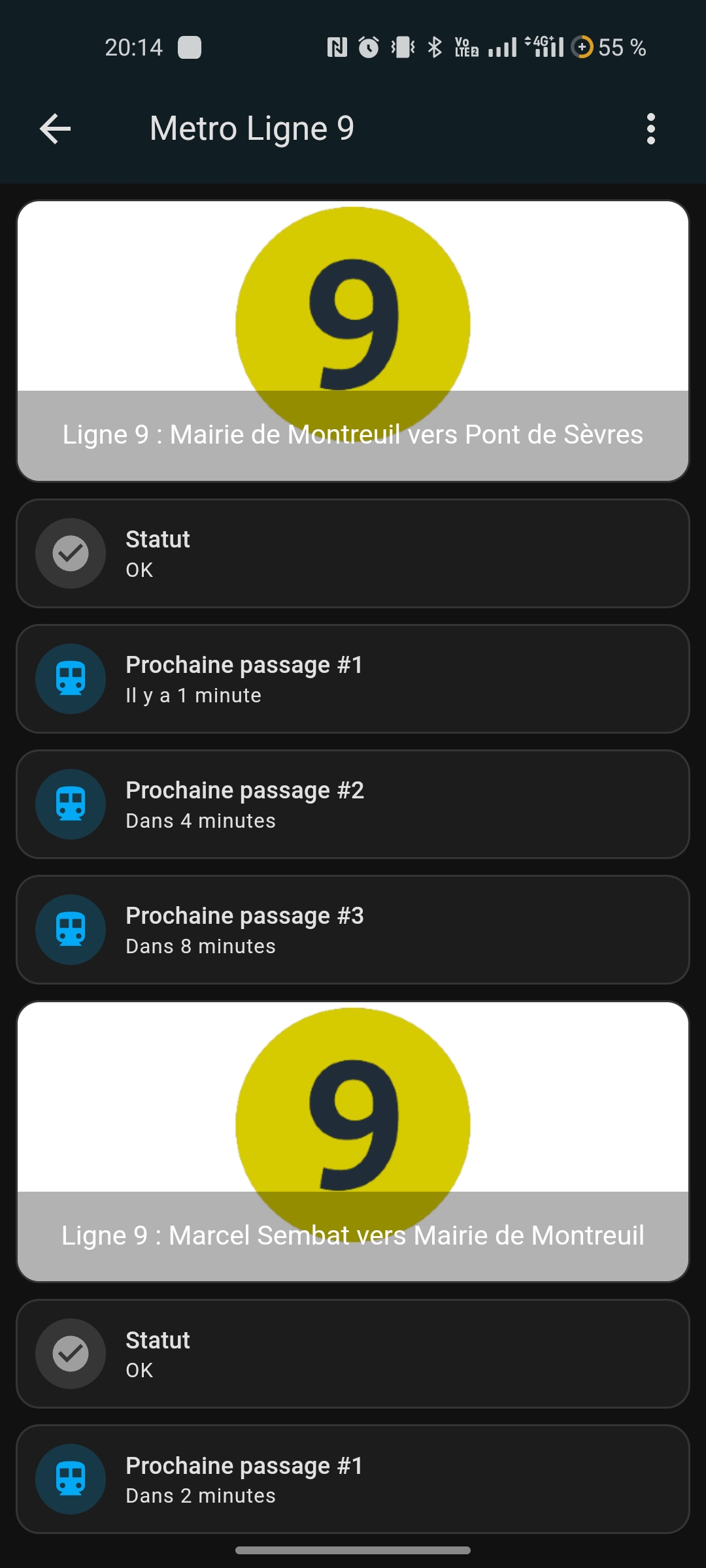Open the Statut row under Pont de Sèvres direction

coord(353,553)
